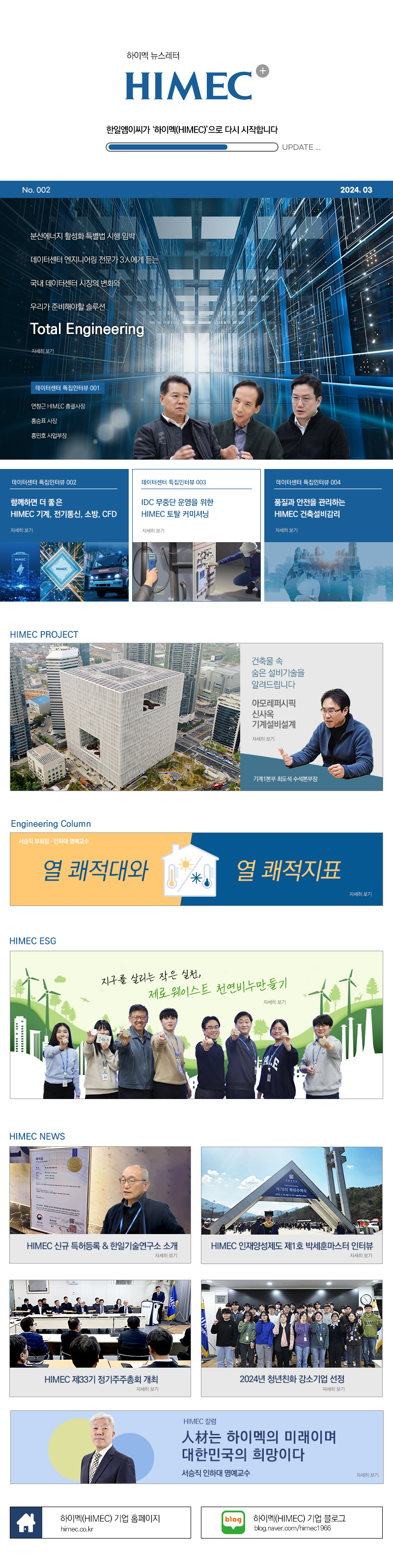393x1568 pixels.
Task: Open the HIMEC 칼럼 人材는 하이멕의 미래 banner
Action: [196, 1446]
